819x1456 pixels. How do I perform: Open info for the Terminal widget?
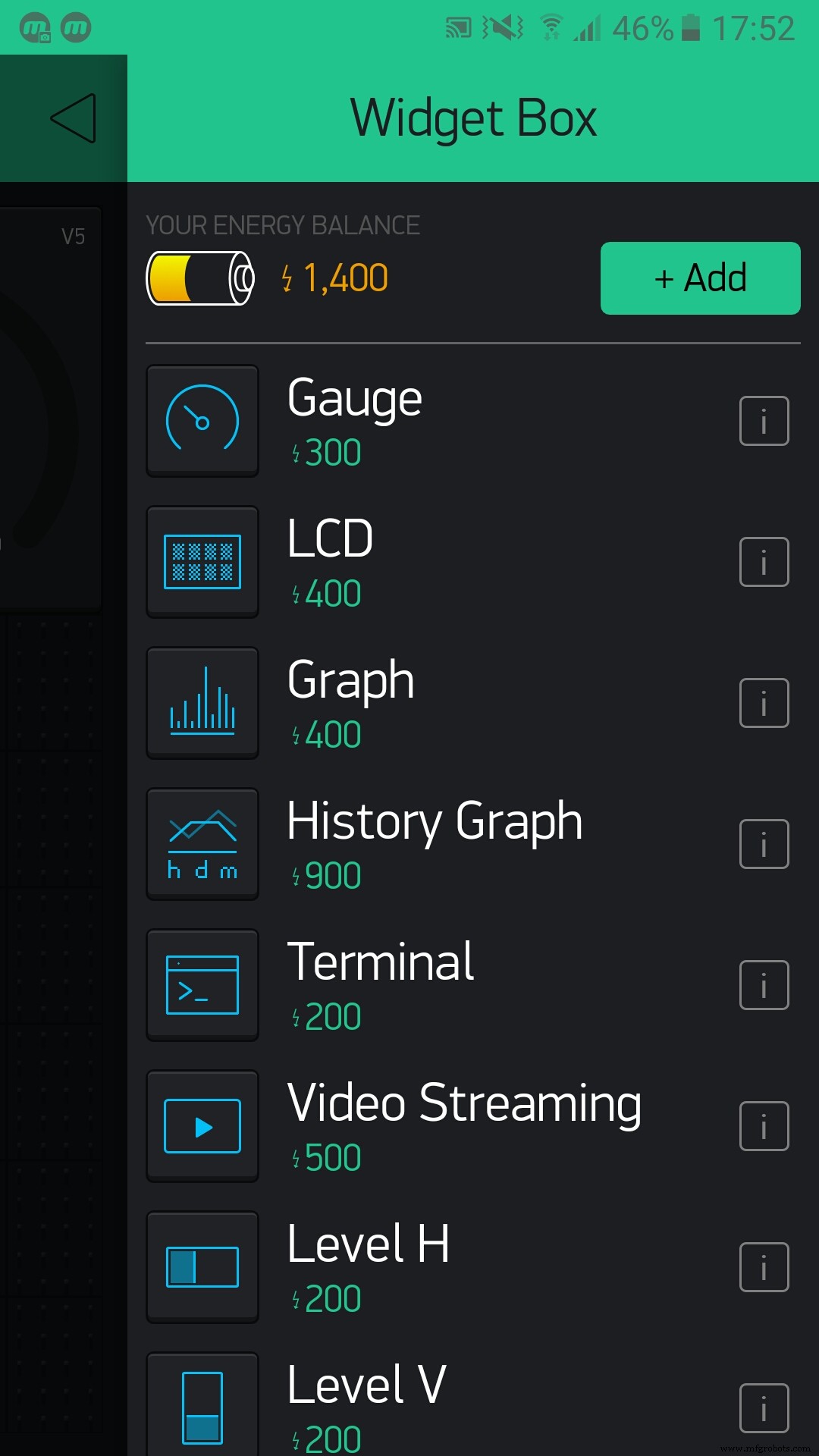tap(763, 984)
